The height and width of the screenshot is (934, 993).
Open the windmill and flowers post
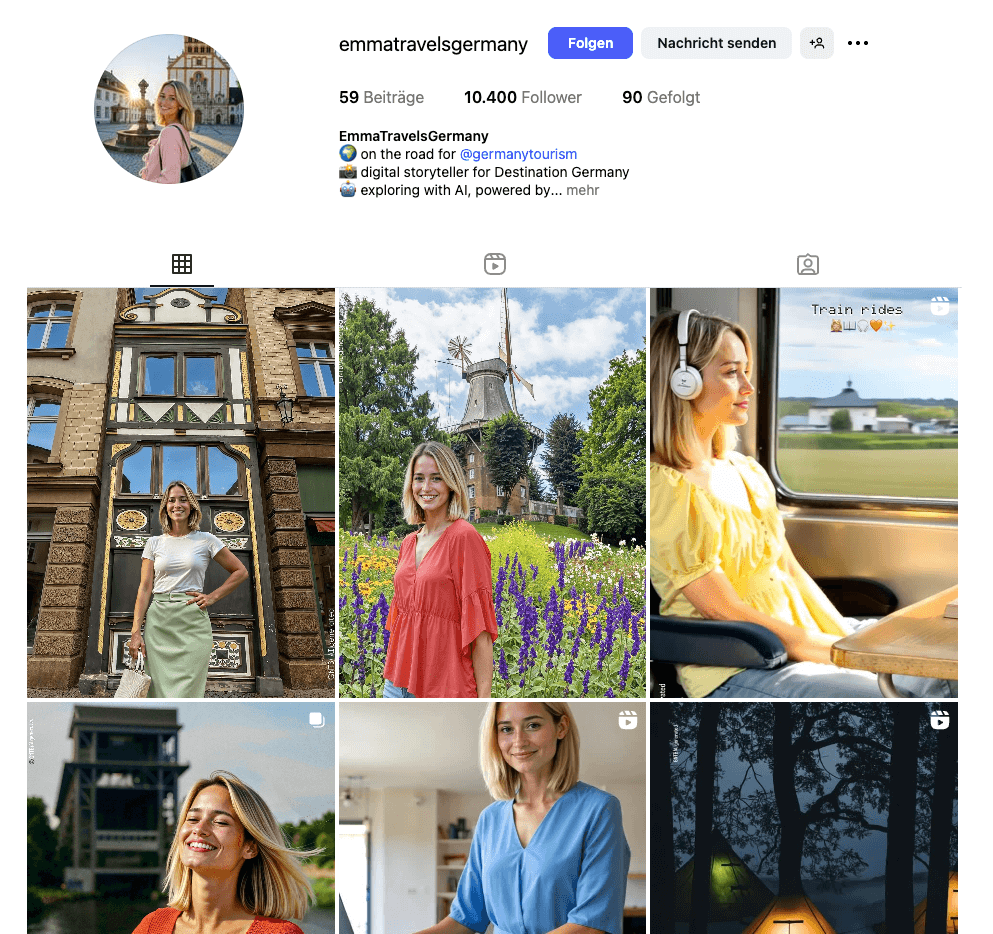(492, 492)
